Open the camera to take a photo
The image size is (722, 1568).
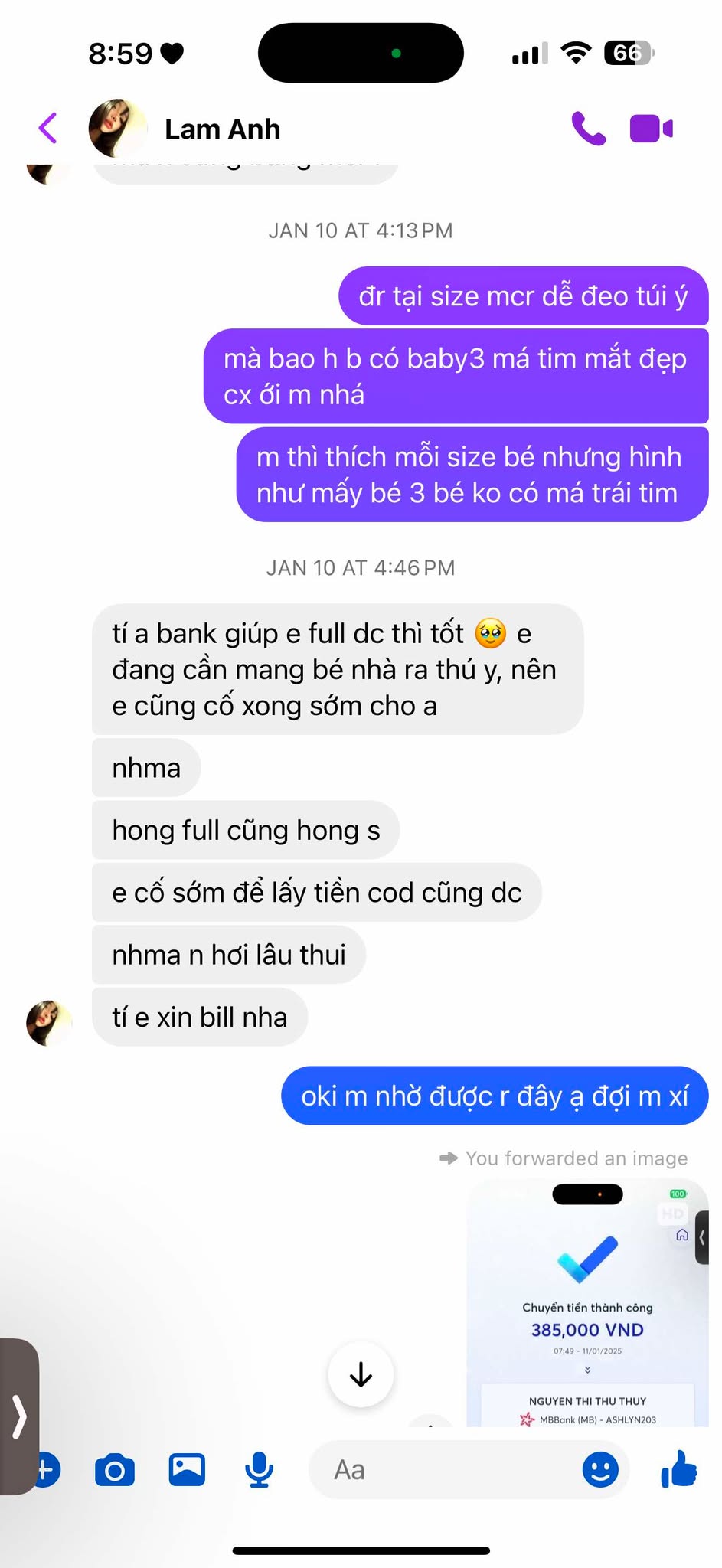[x=115, y=1470]
